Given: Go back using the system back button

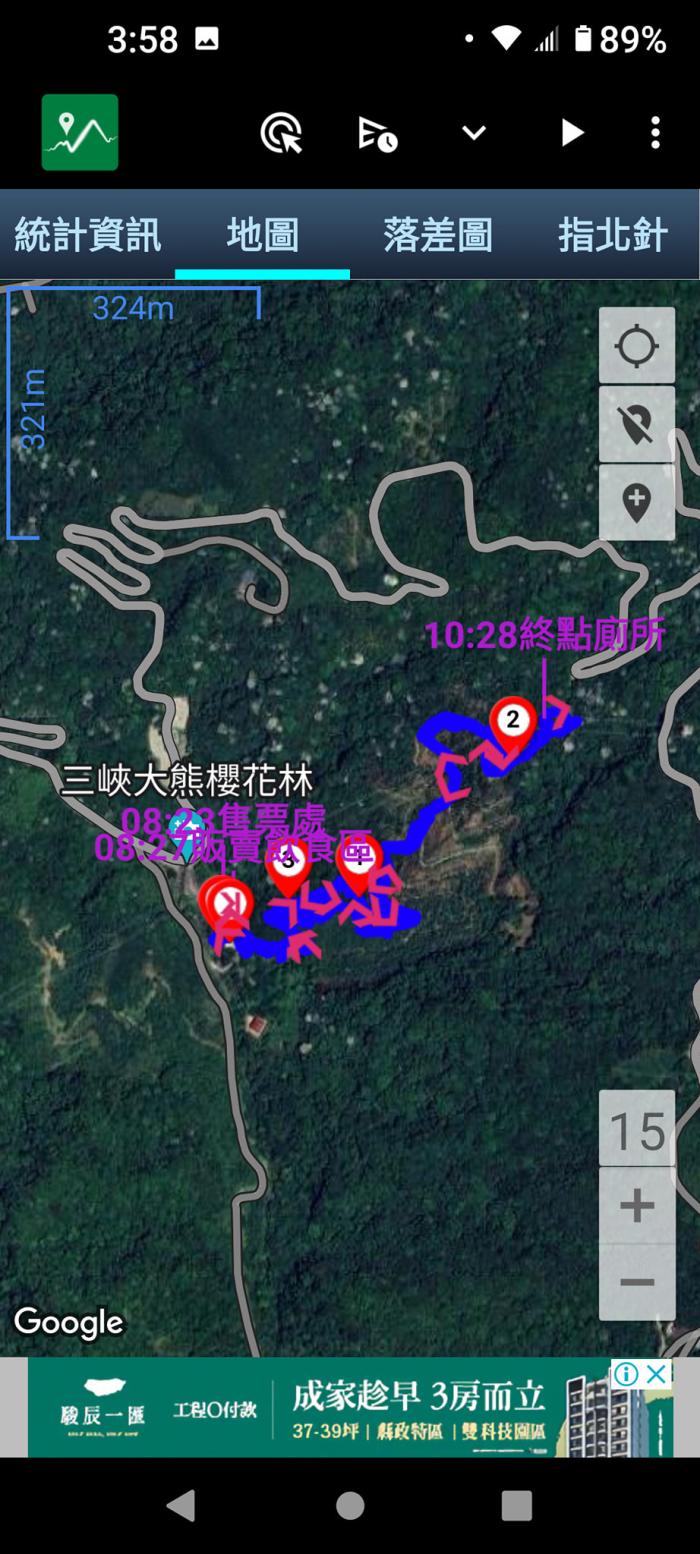Looking at the screenshot, I should tap(181, 1505).
